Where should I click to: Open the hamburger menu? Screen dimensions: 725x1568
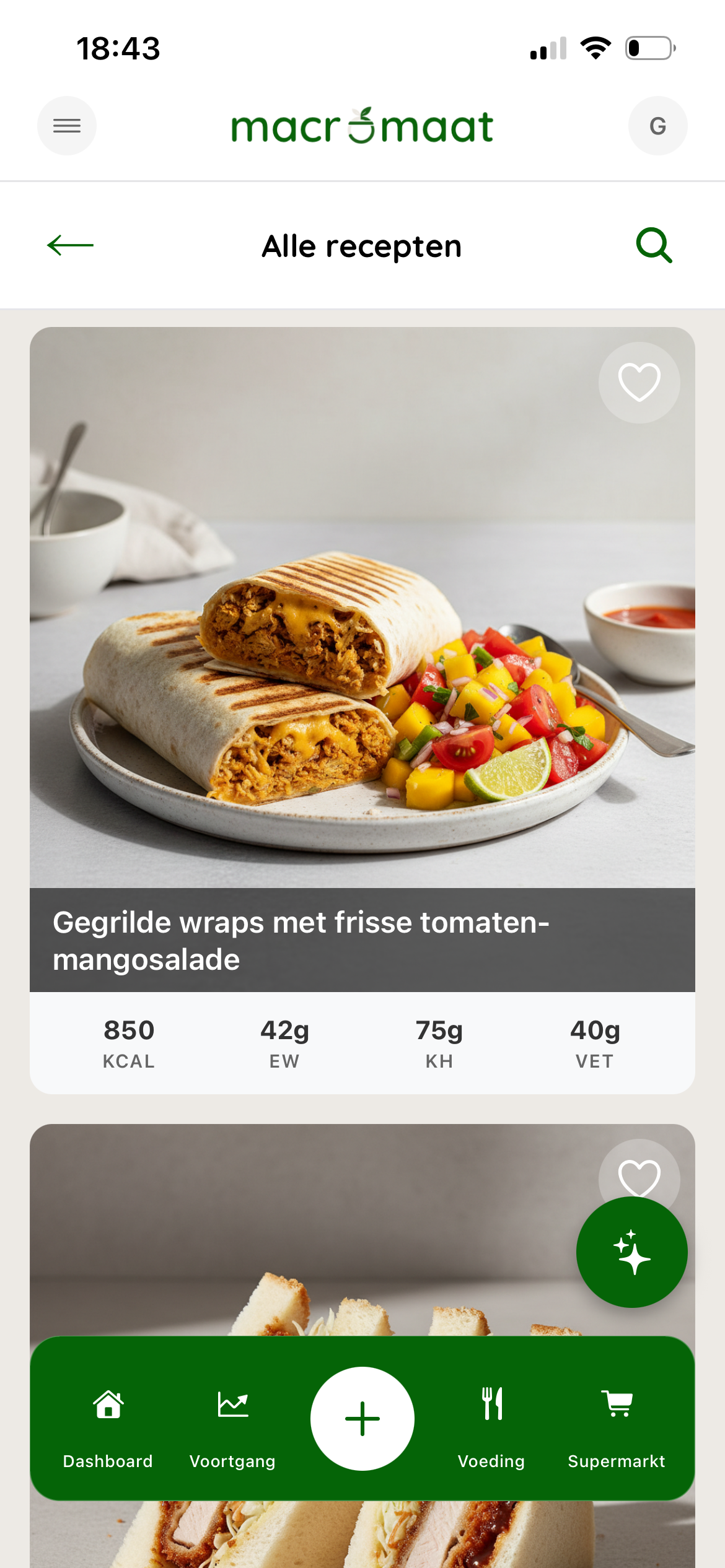click(x=67, y=126)
